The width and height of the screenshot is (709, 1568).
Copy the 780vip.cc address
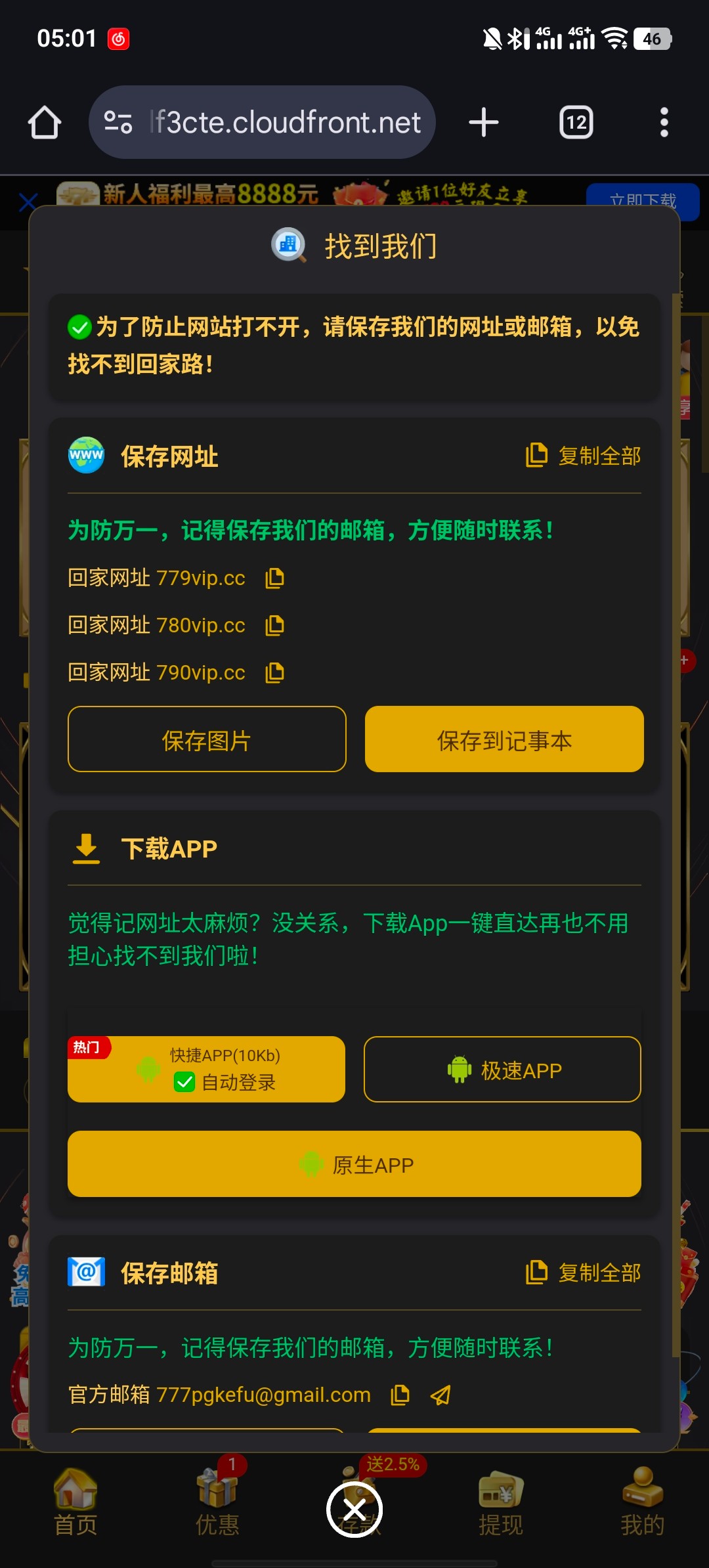click(x=274, y=626)
